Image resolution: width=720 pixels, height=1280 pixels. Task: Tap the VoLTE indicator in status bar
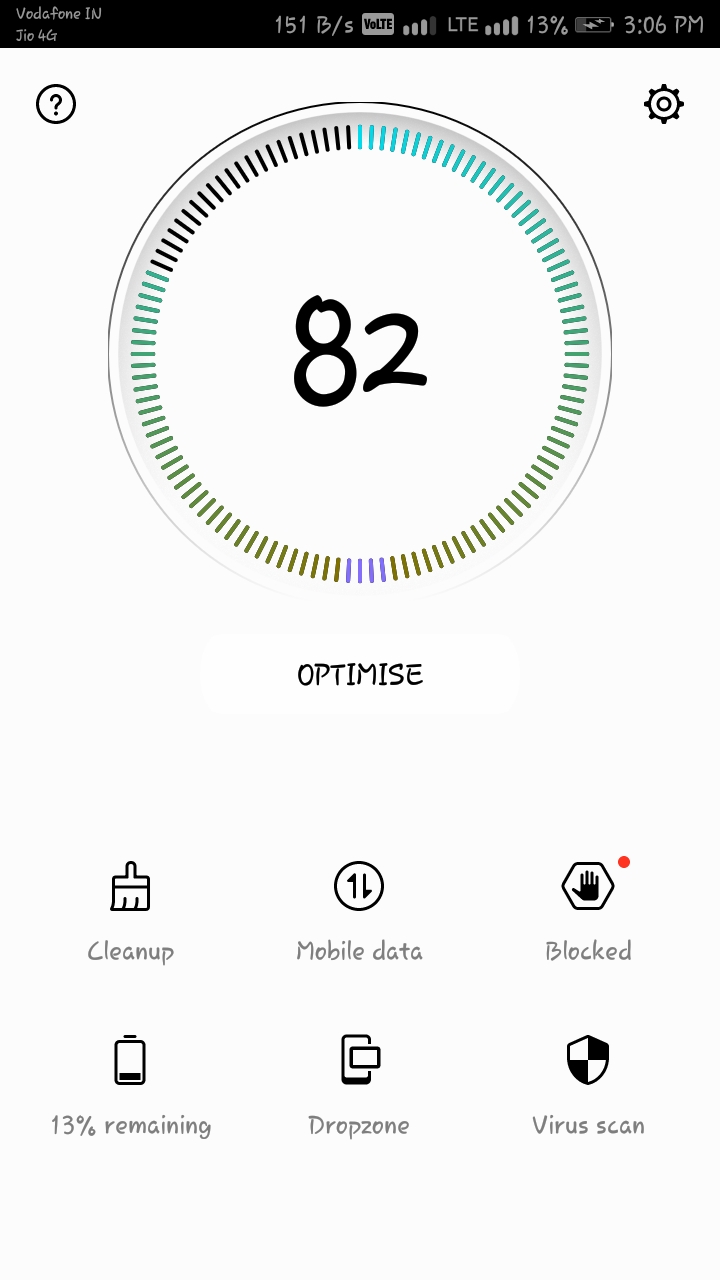(x=377, y=24)
